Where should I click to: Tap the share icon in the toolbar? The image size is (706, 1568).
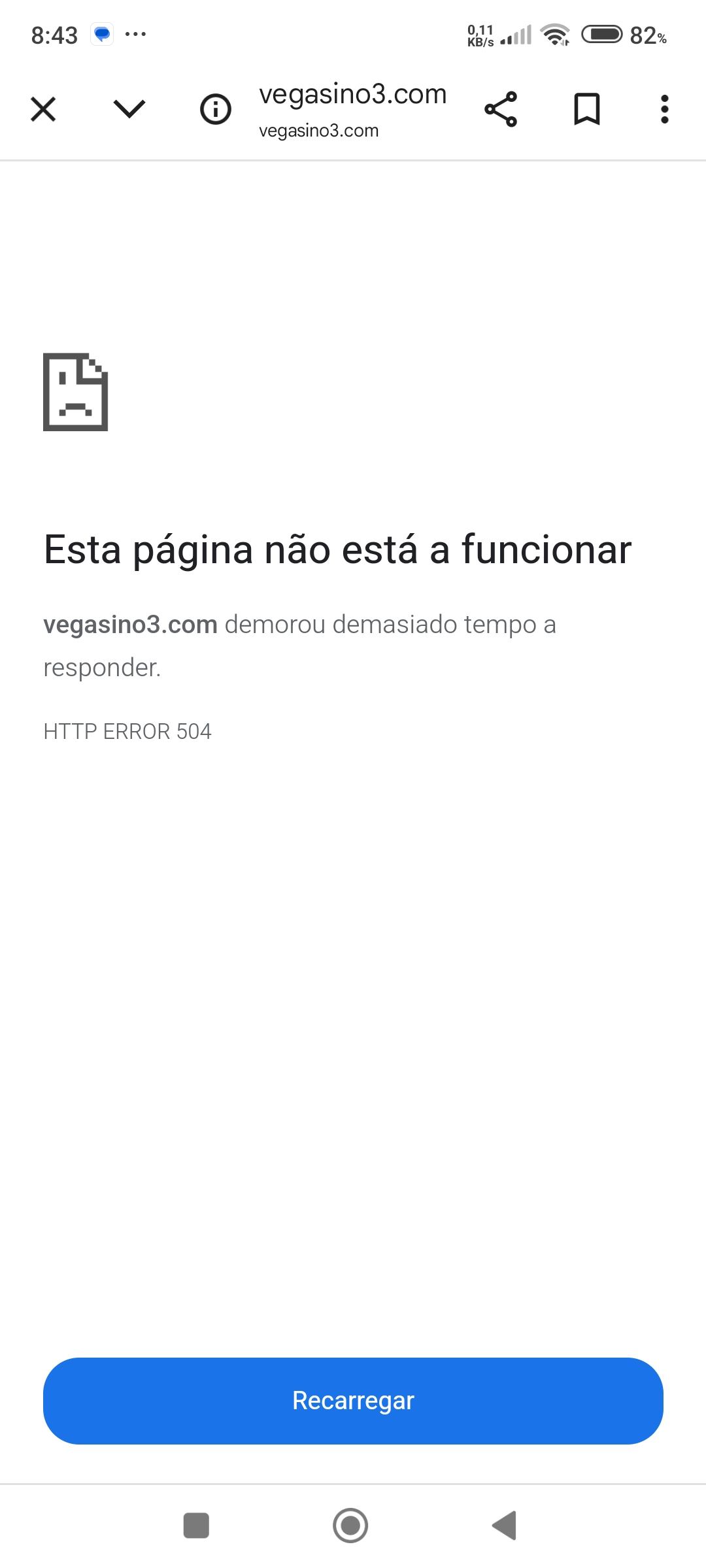click(x=500, y=109)
